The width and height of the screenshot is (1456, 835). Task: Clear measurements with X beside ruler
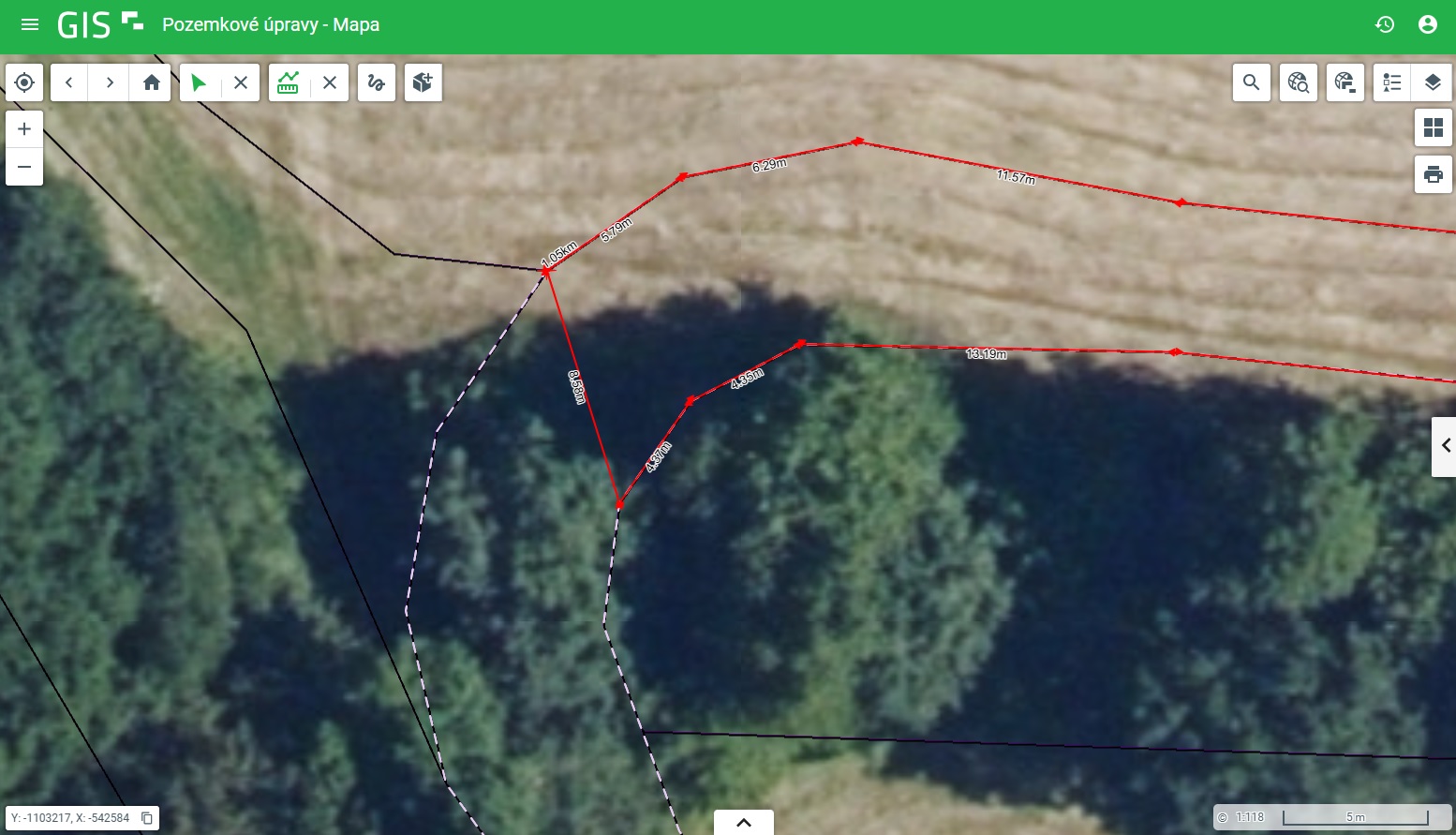coord(330,82)
